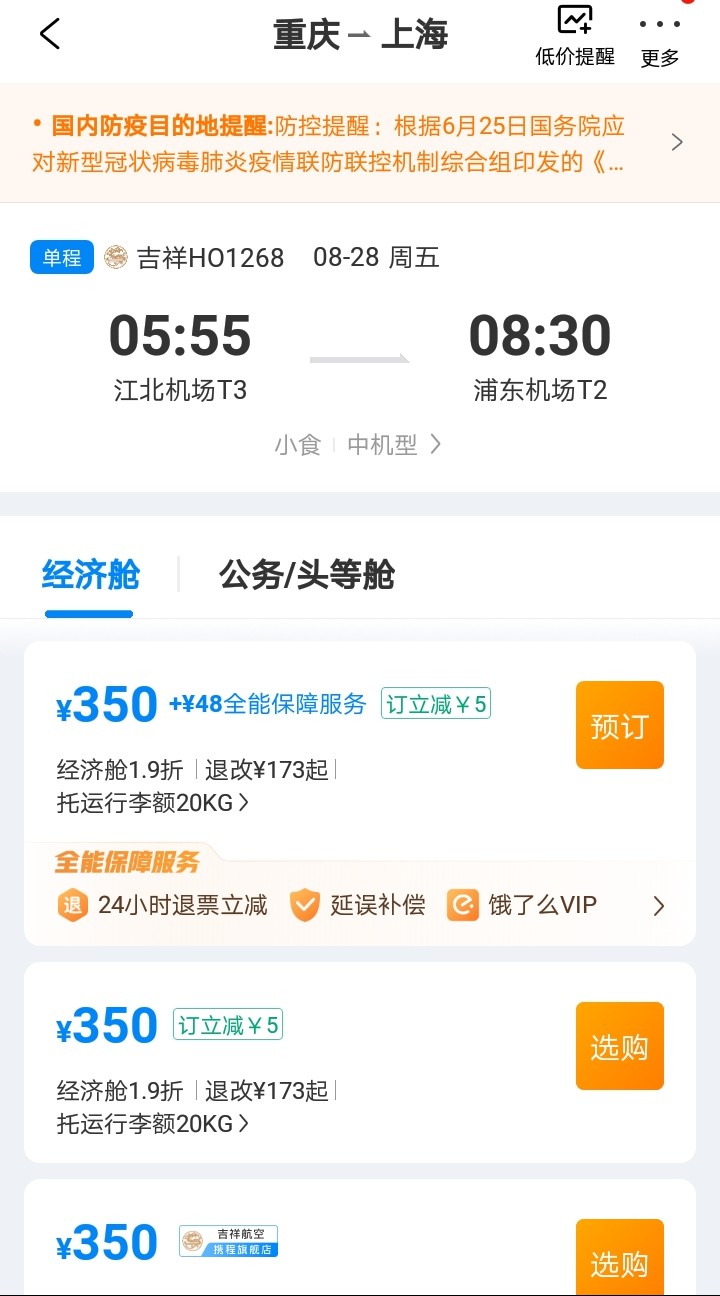This screenshot has height=1296, width=720.
Task: Tap the ¥350 price on the top fare
Action: click(x=105, y=703)
